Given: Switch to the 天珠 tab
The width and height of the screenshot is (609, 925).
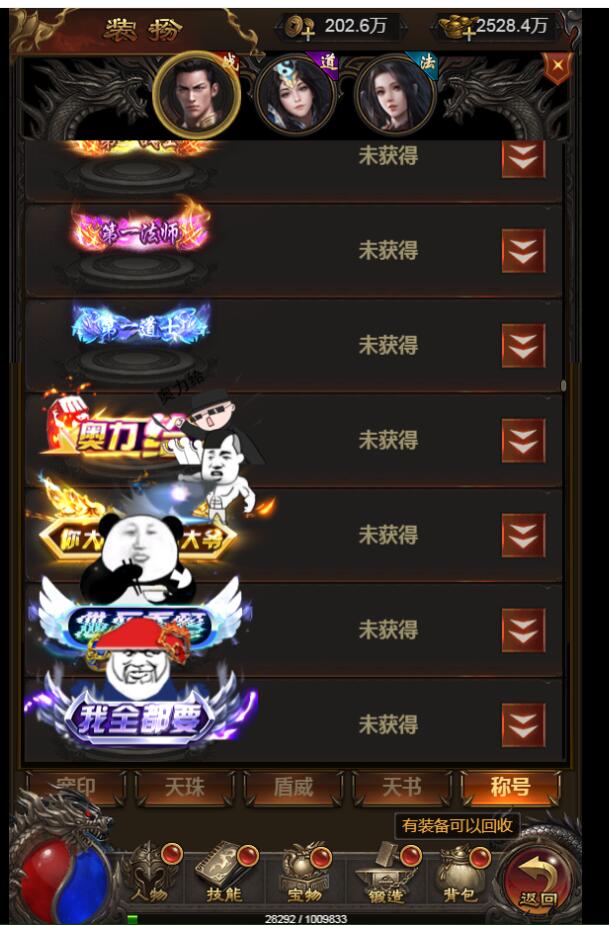Looking at the screenshot, I should 185,788.
